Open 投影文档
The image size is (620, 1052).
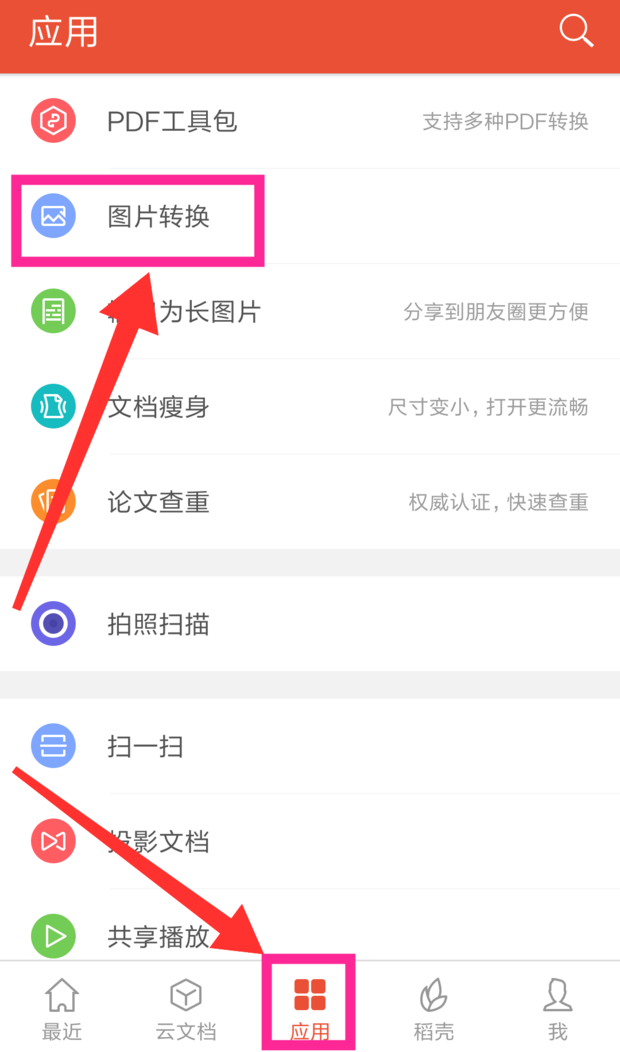click(310, 841)
